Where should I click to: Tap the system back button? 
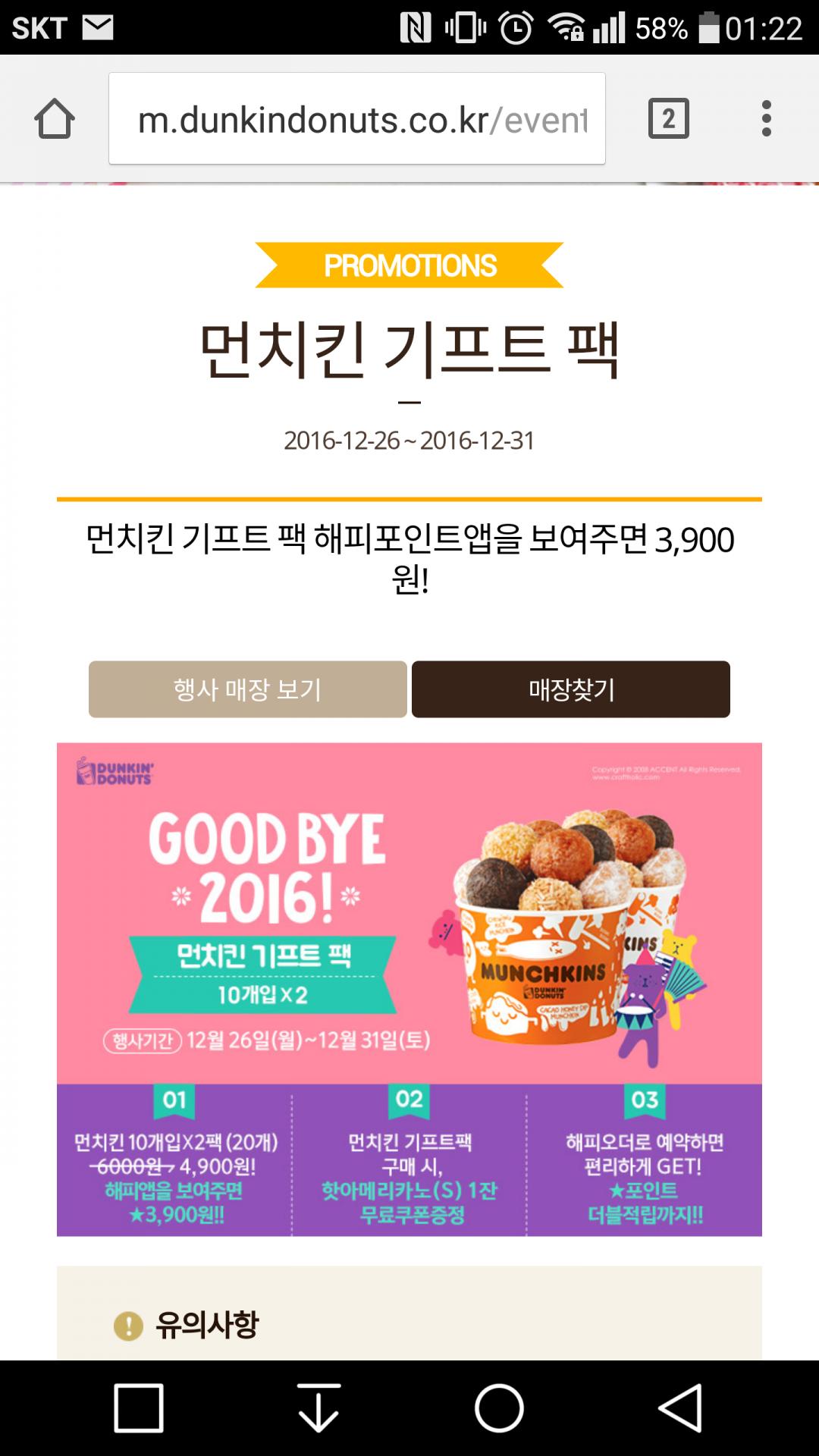pos(680,1409)
